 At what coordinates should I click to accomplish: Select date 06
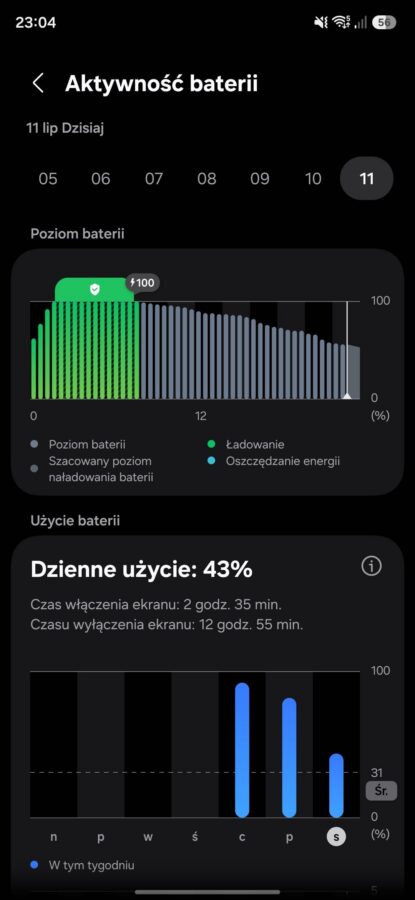[100, 179]
